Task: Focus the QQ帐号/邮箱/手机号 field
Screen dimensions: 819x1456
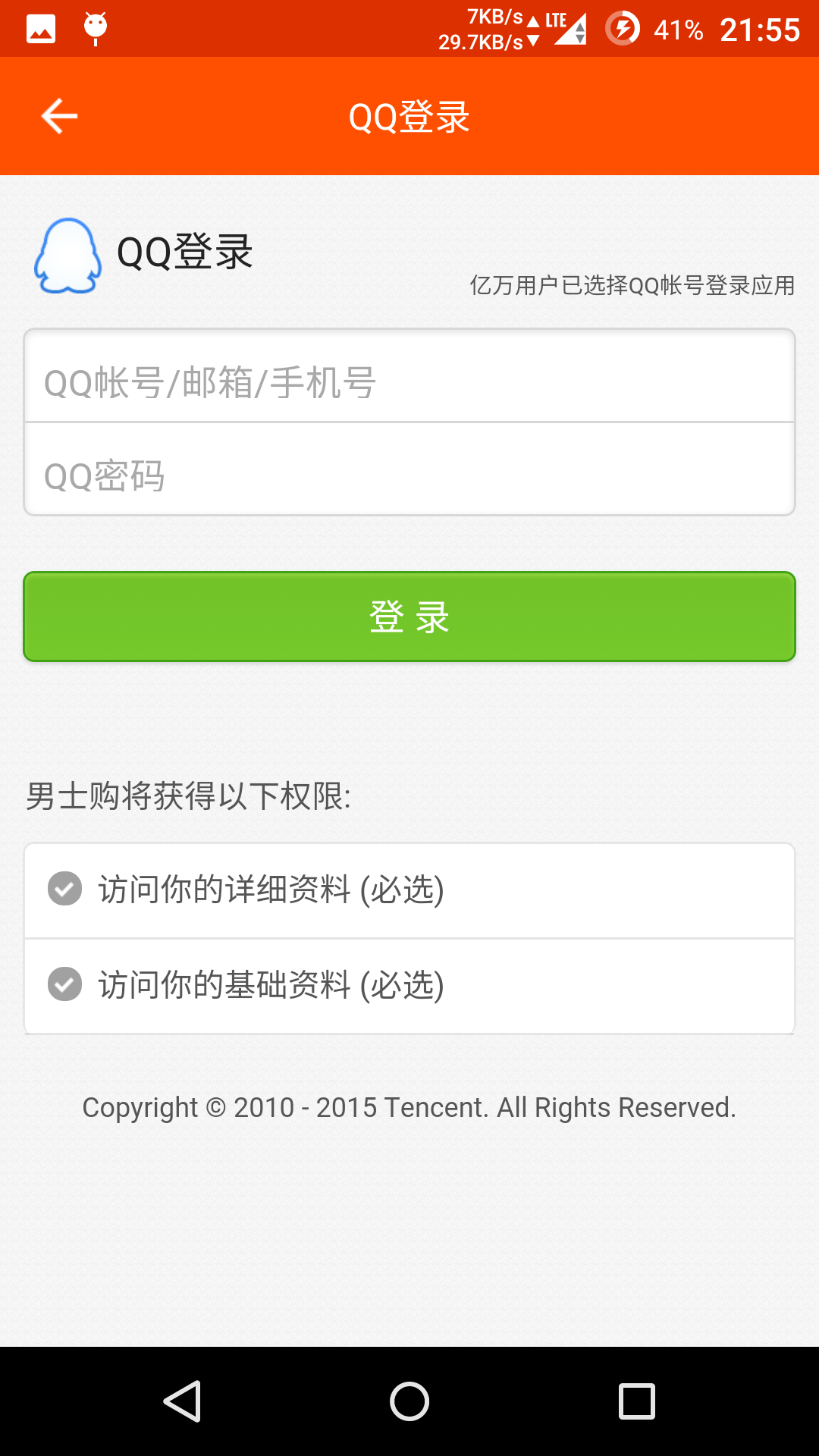Action: pyautogui.click(x=409, y=376)
